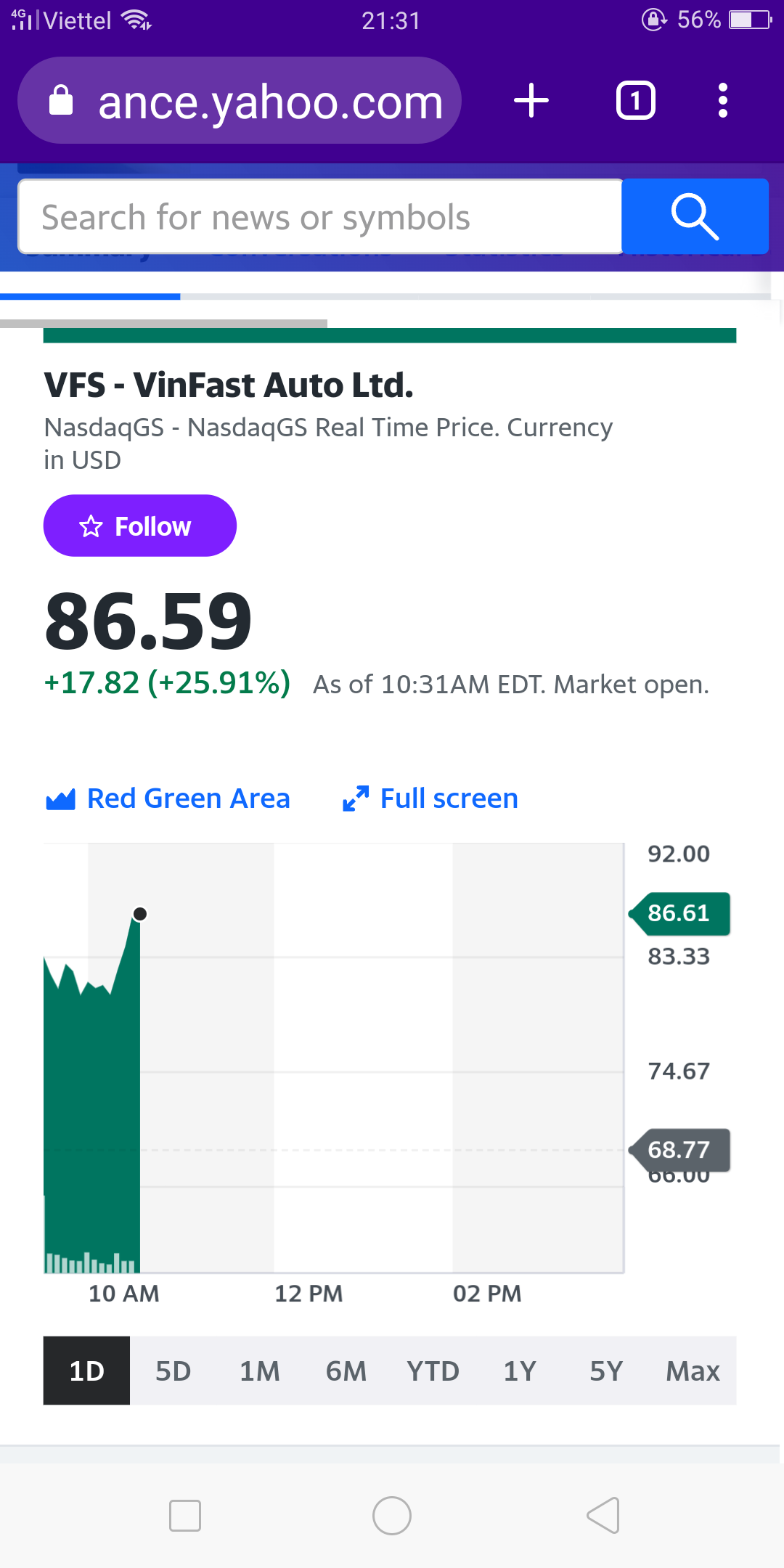This screenshot has height=1568, width=784.
Task: Open the tab switcher
Action: 635,100
